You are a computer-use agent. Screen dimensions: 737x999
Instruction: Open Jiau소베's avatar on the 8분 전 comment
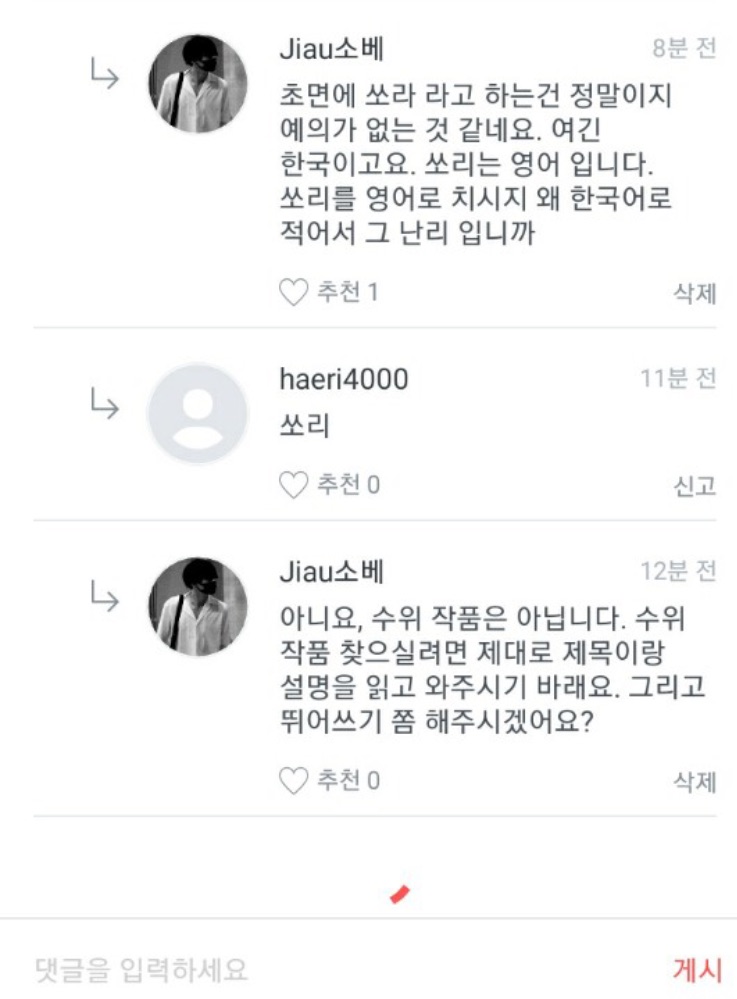pos(197,84)
